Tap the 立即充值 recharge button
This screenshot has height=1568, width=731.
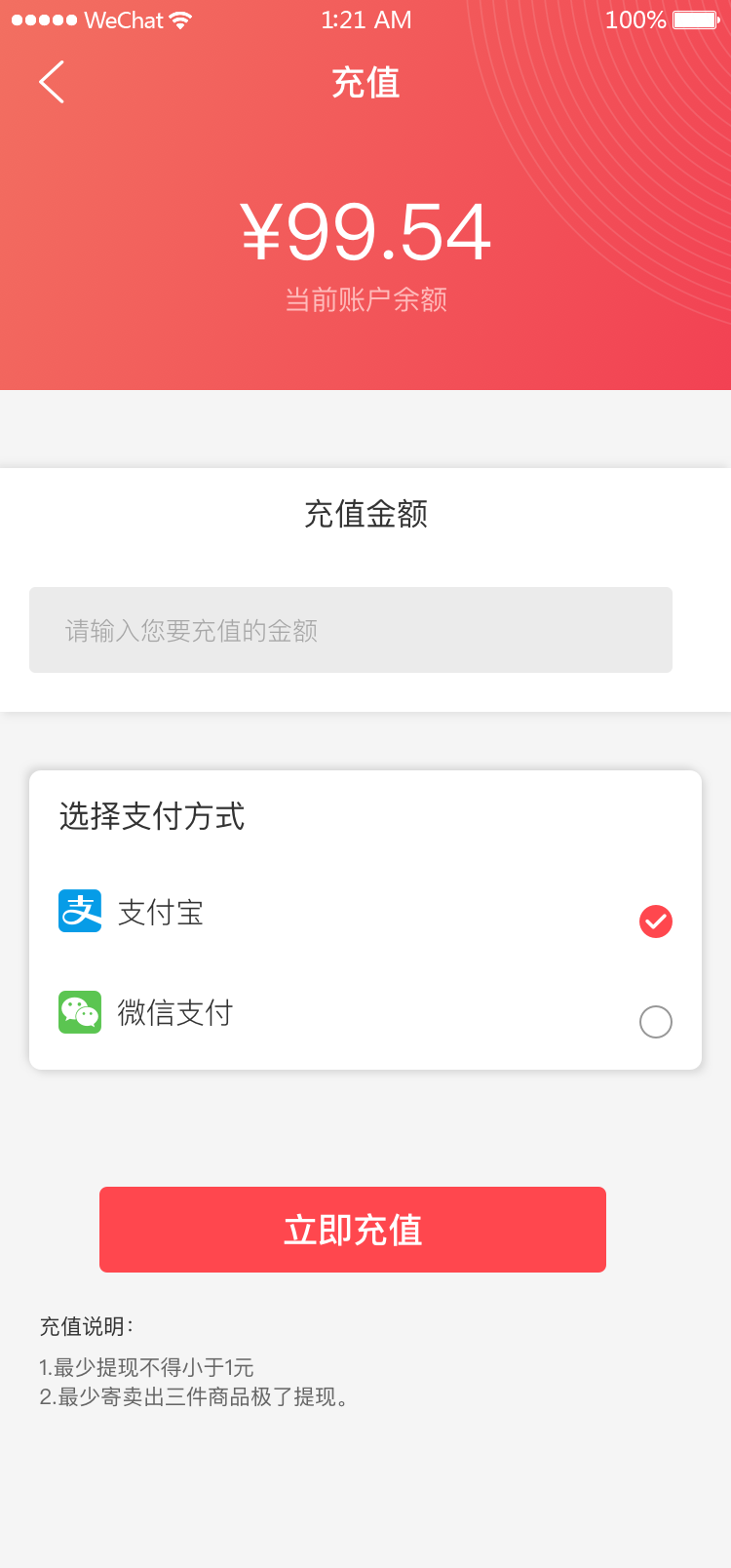[353, 1230]
